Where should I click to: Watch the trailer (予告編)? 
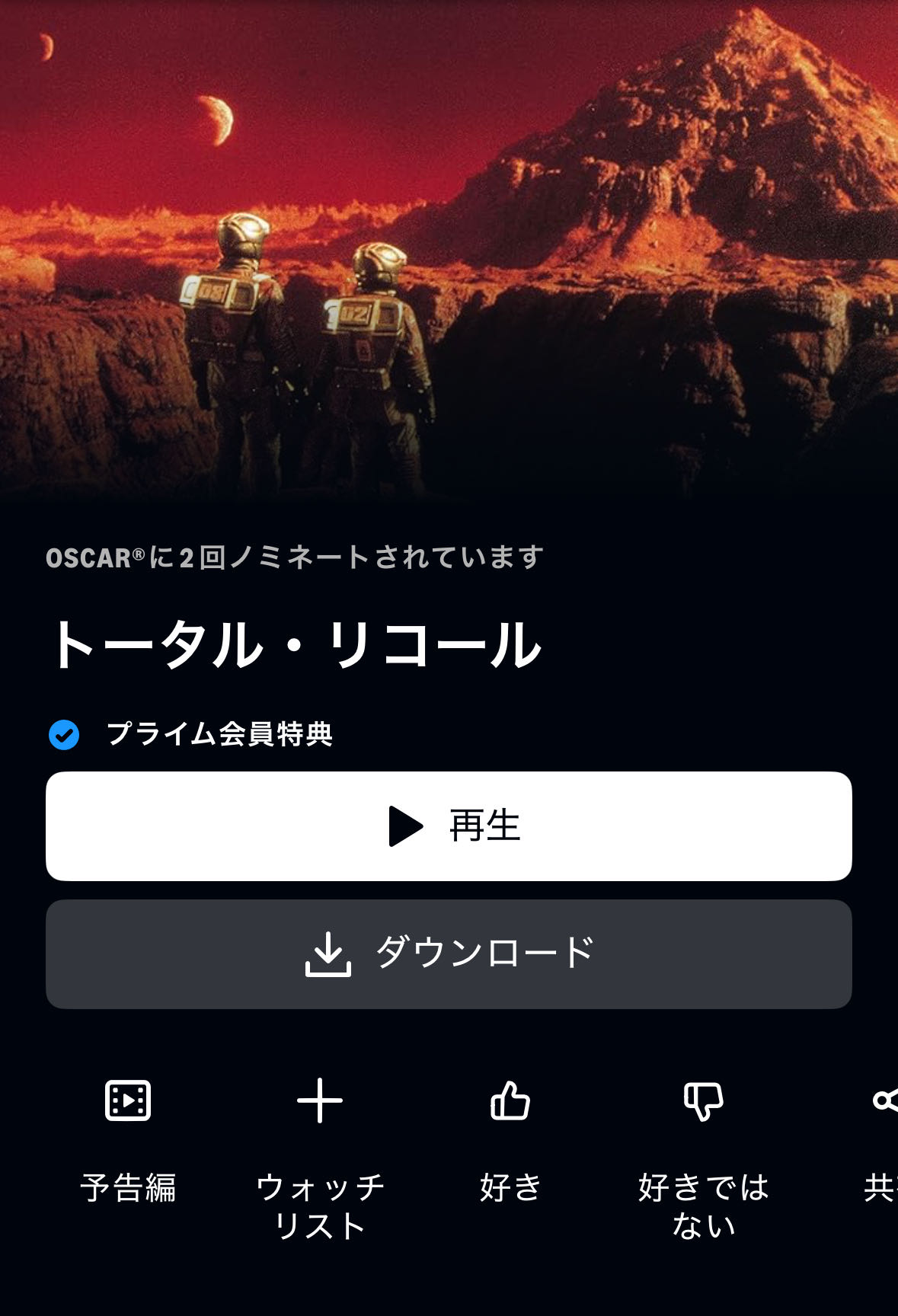(x=128, y=1101)
